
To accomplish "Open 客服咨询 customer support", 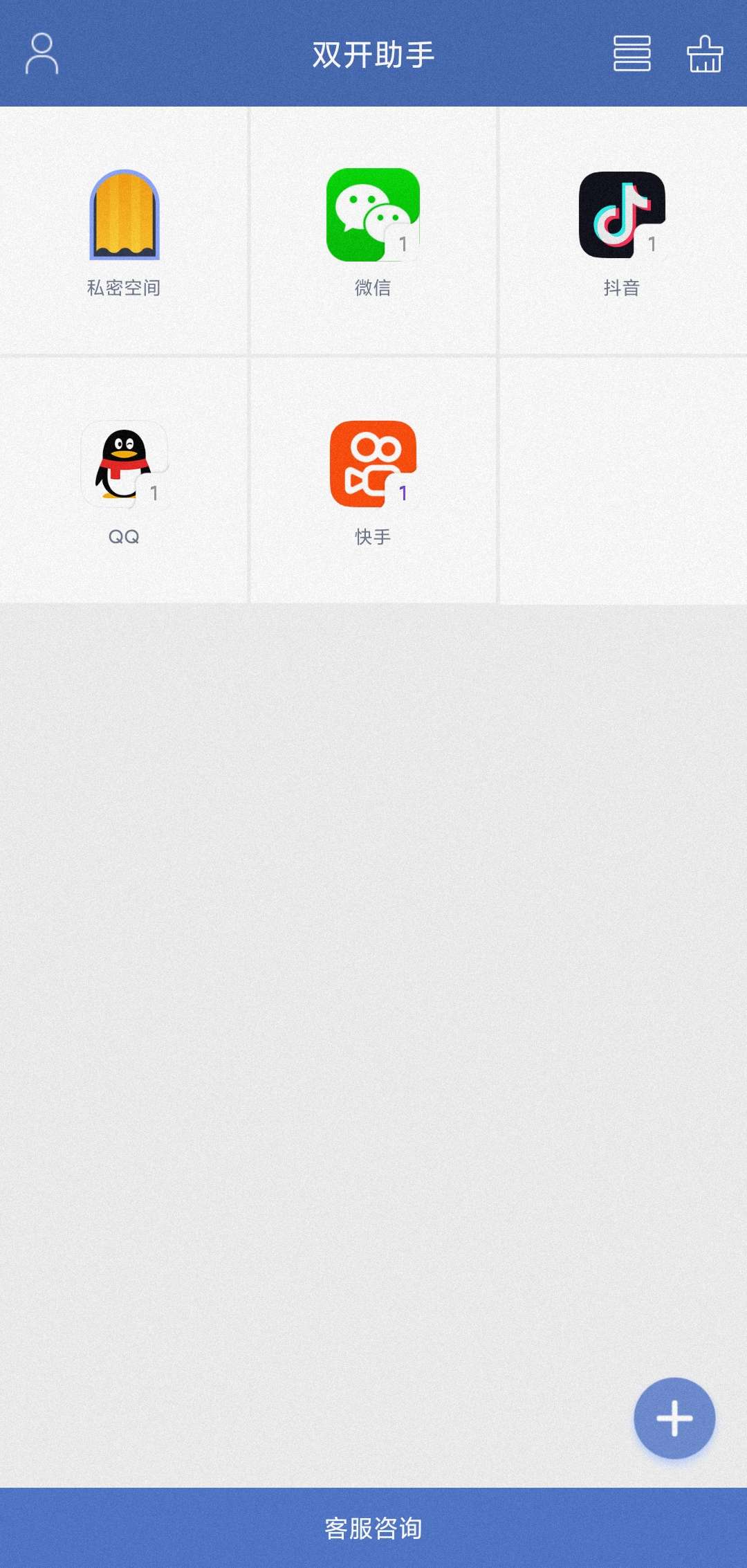I will tap(373, 1528).
